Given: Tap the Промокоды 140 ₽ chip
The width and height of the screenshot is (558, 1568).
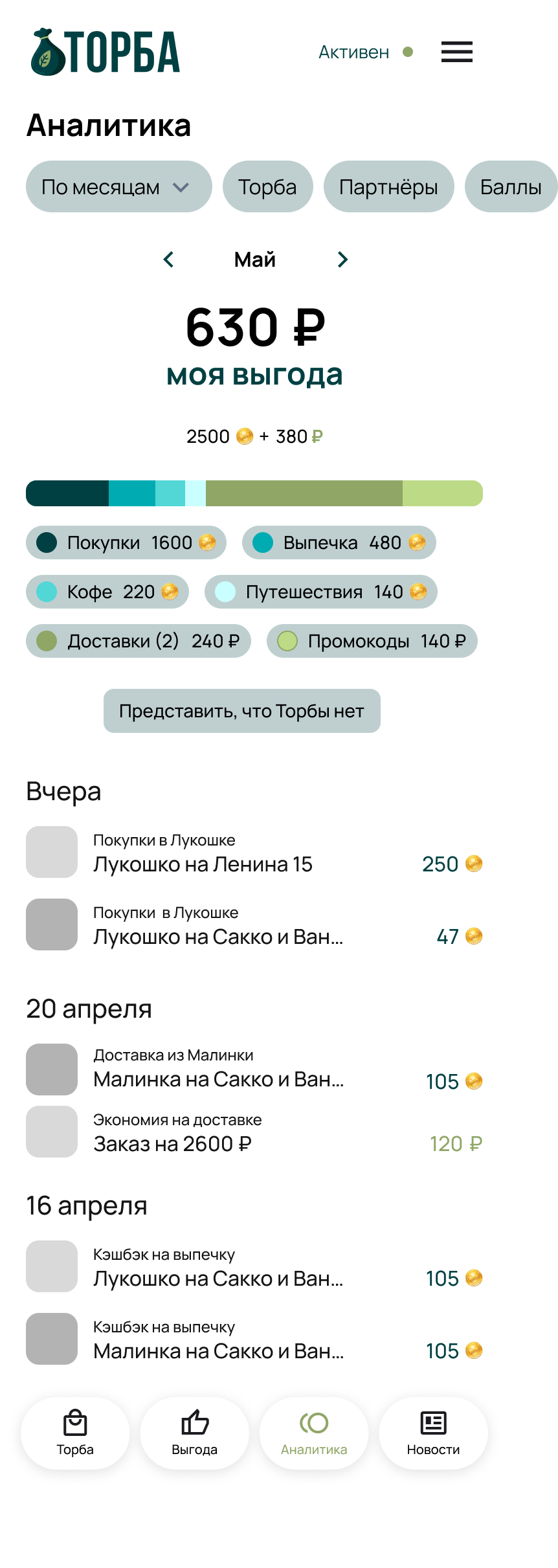Looking at the screenshot, I should 372,641.
